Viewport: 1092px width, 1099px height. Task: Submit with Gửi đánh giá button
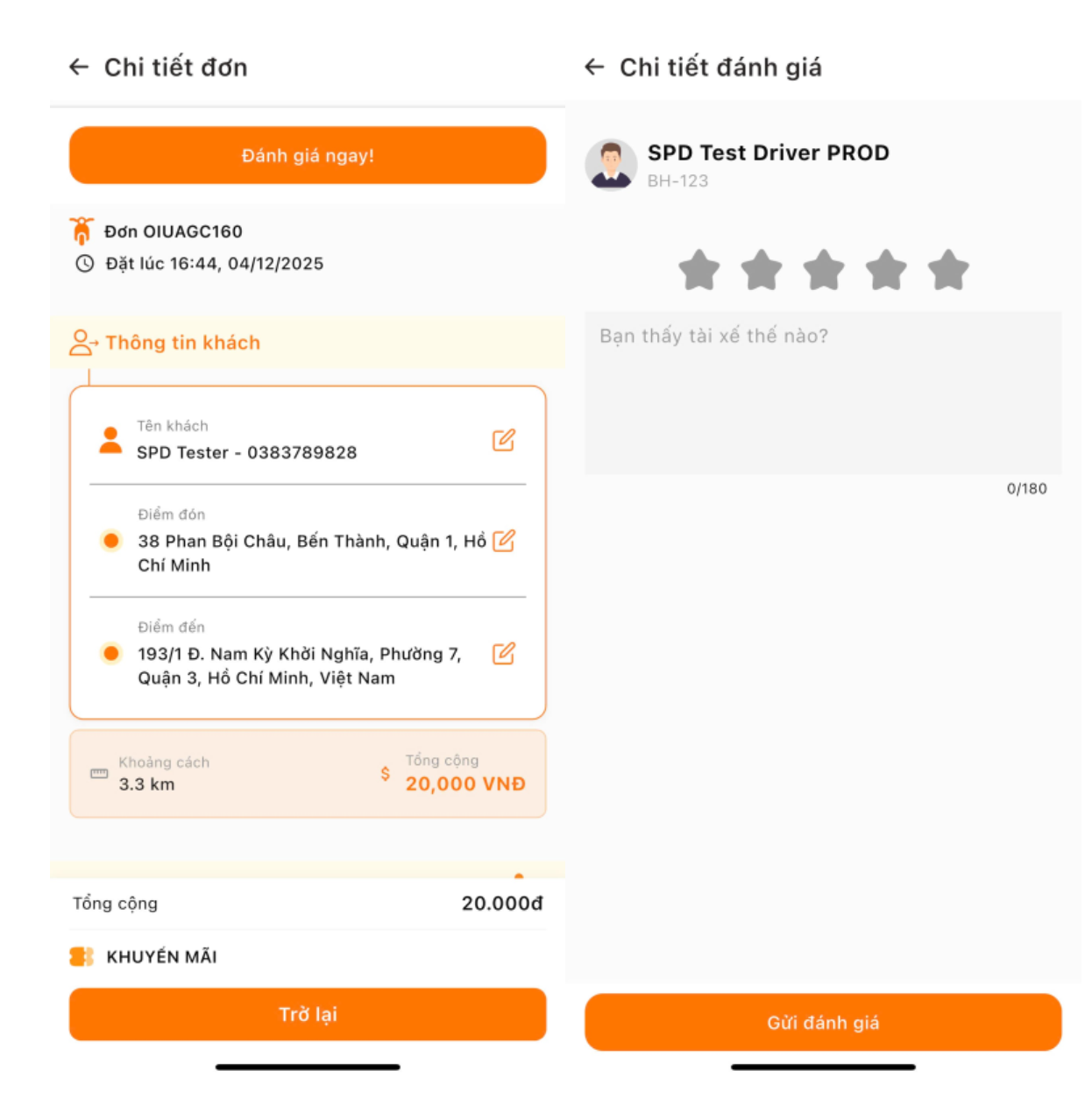[822, 1023]
